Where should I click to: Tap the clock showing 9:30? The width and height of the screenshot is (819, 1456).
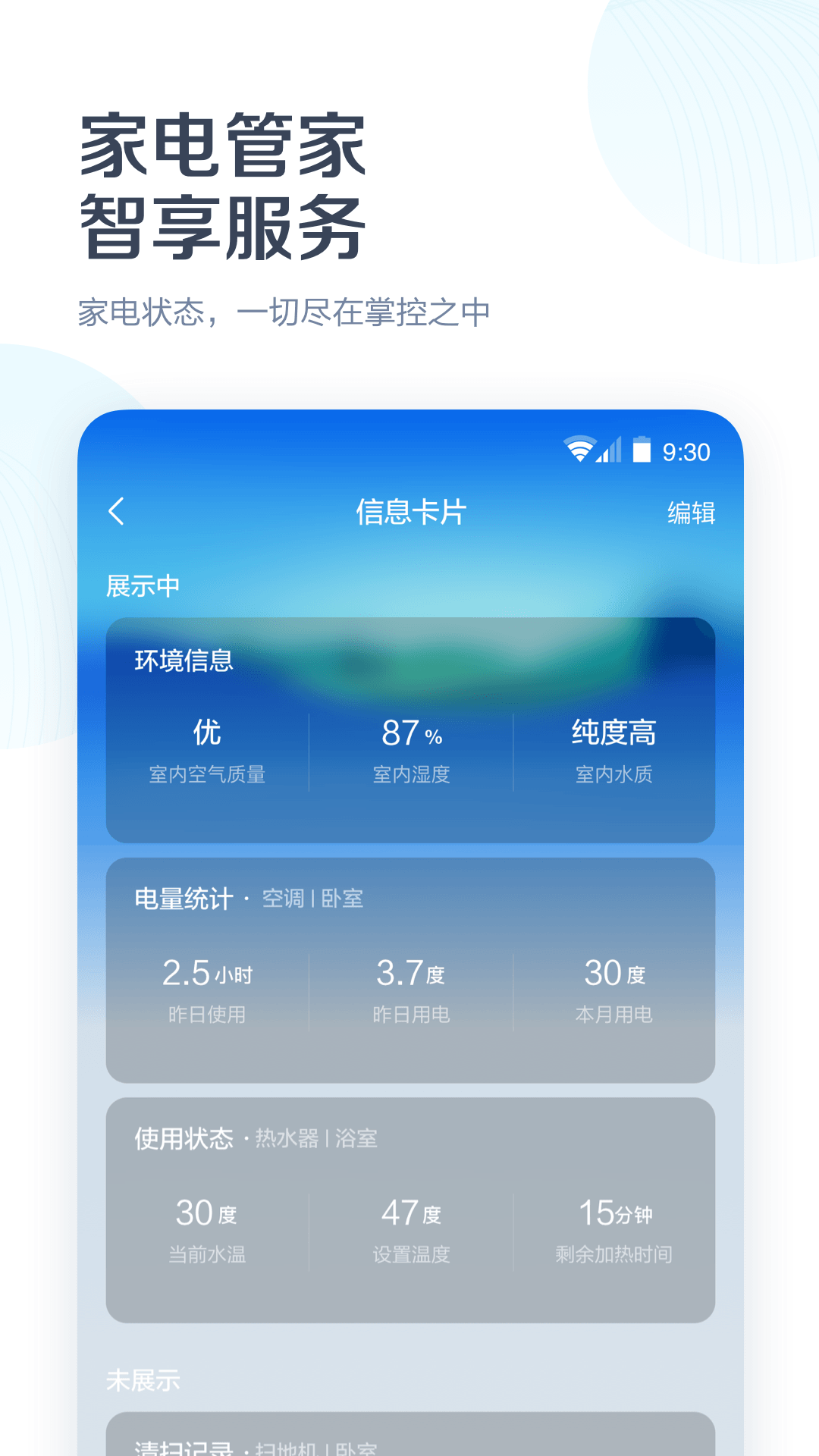click(689, 449)
